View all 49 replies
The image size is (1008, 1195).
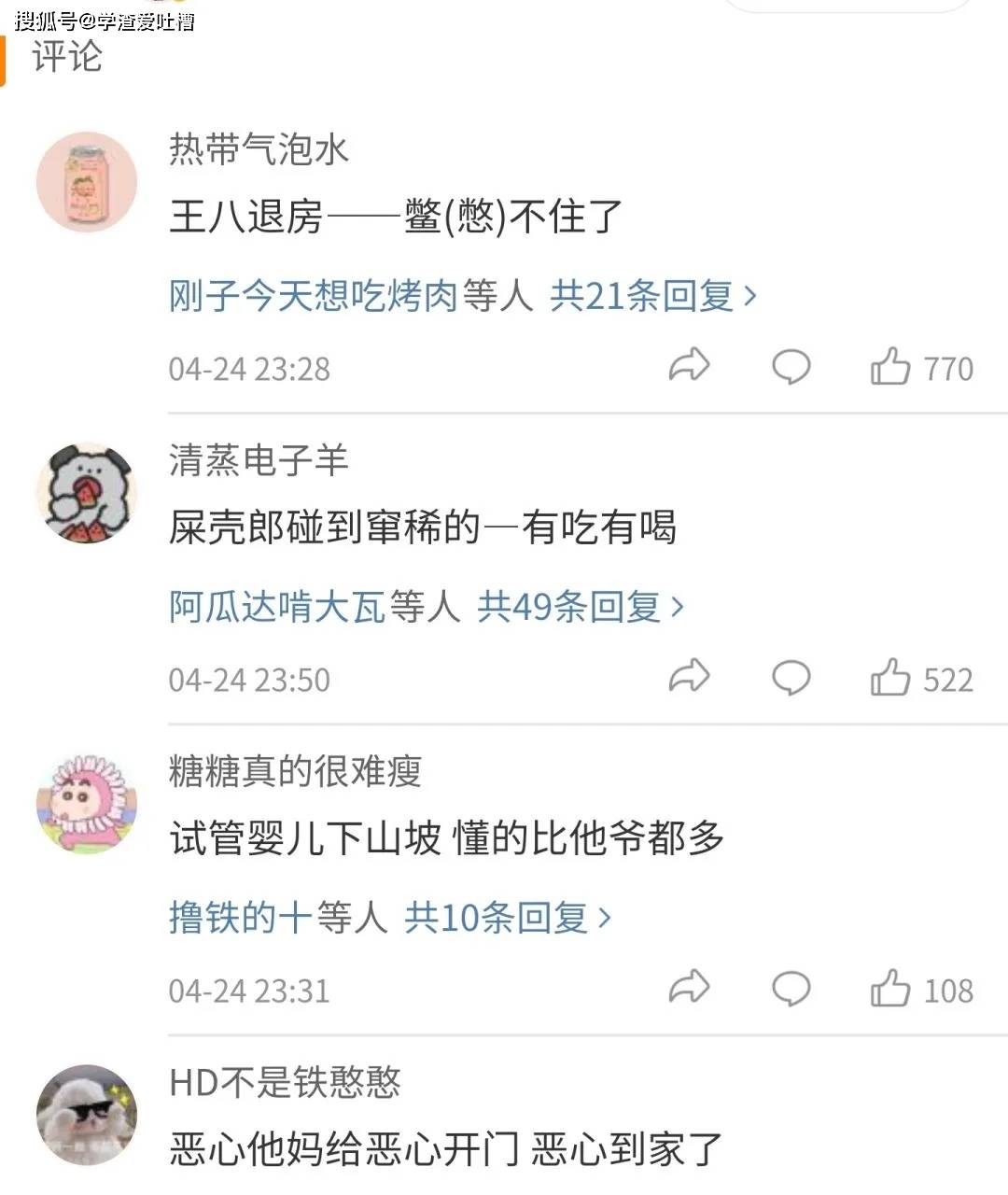(579, 607)
